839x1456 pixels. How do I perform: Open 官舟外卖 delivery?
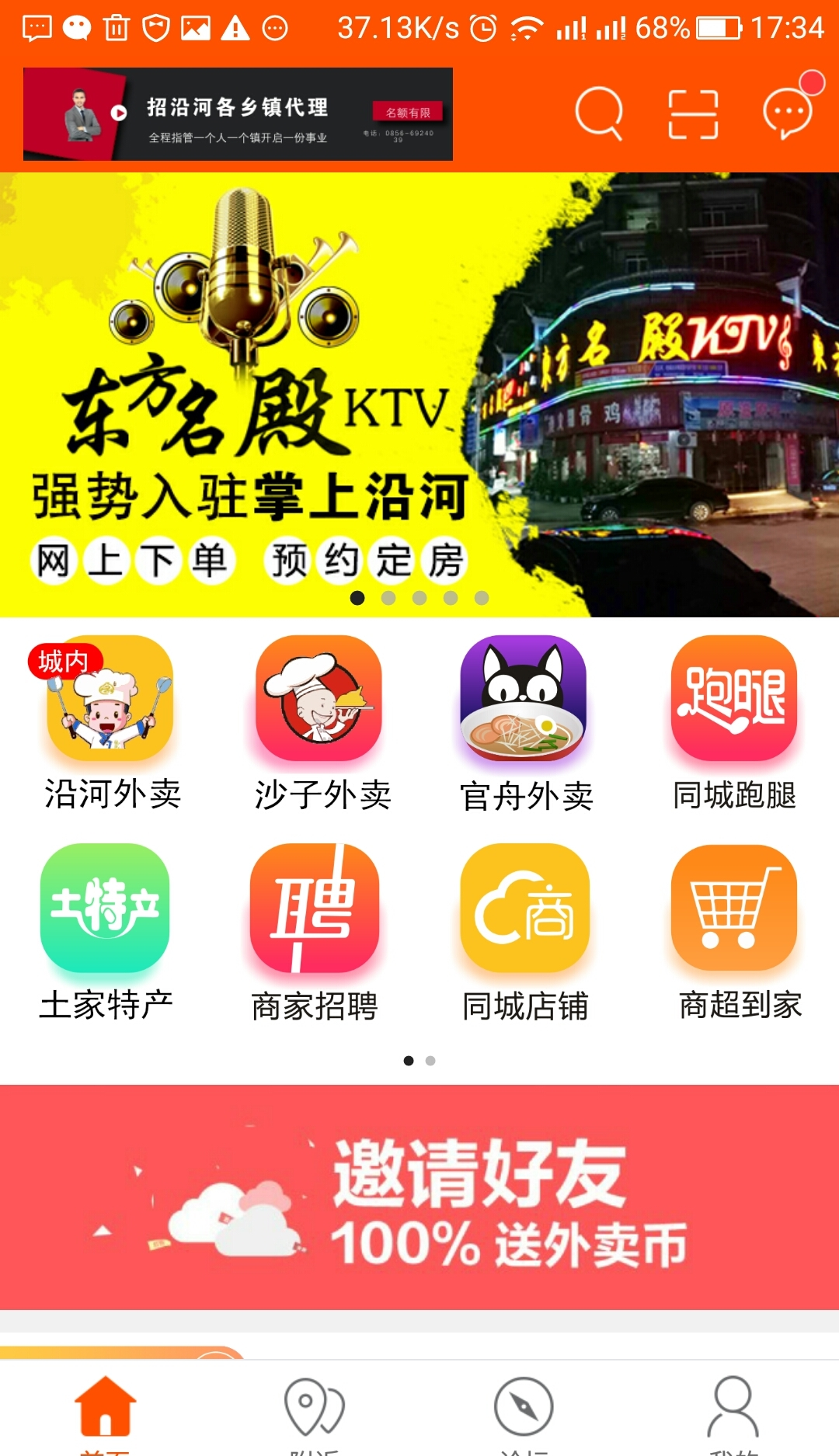[x=524, y=722]
